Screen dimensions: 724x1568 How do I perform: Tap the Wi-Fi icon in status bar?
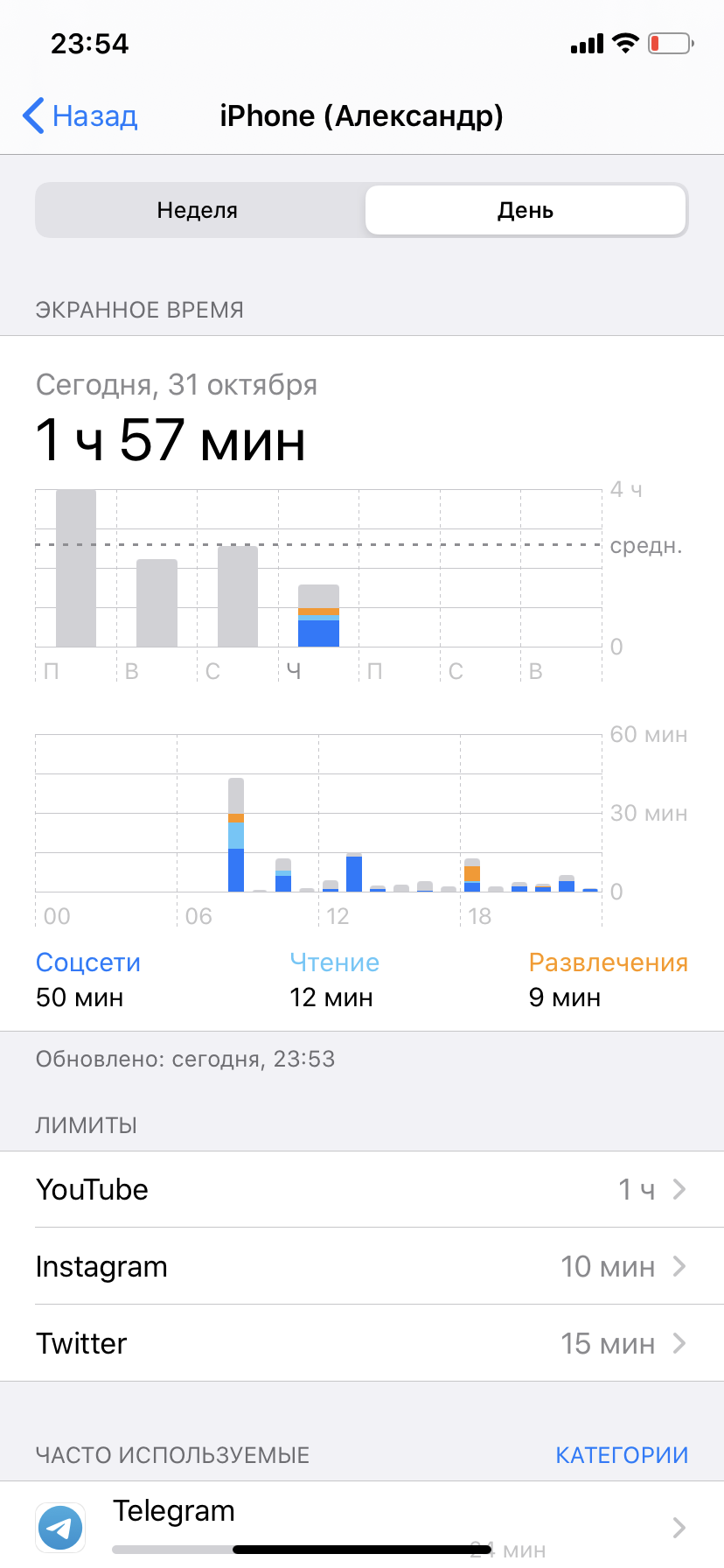[x=624, y=42]
